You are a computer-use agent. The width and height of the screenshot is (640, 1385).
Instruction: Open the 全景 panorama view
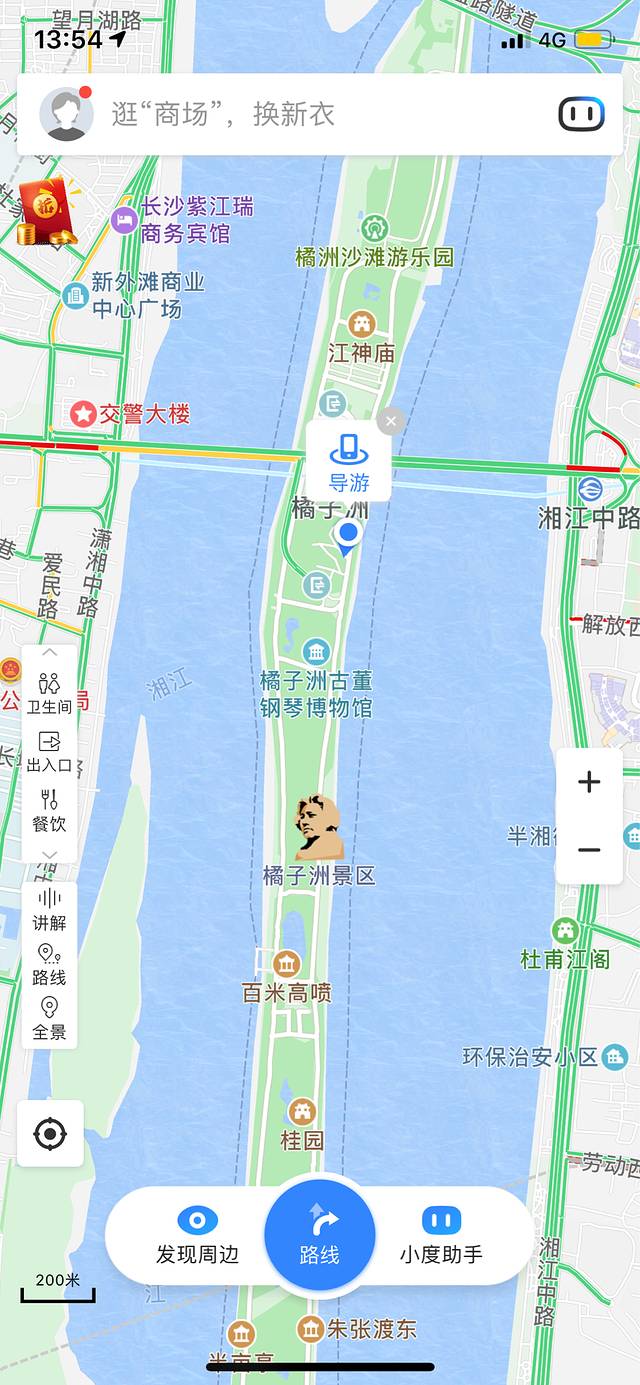(x=49, y=1017)
